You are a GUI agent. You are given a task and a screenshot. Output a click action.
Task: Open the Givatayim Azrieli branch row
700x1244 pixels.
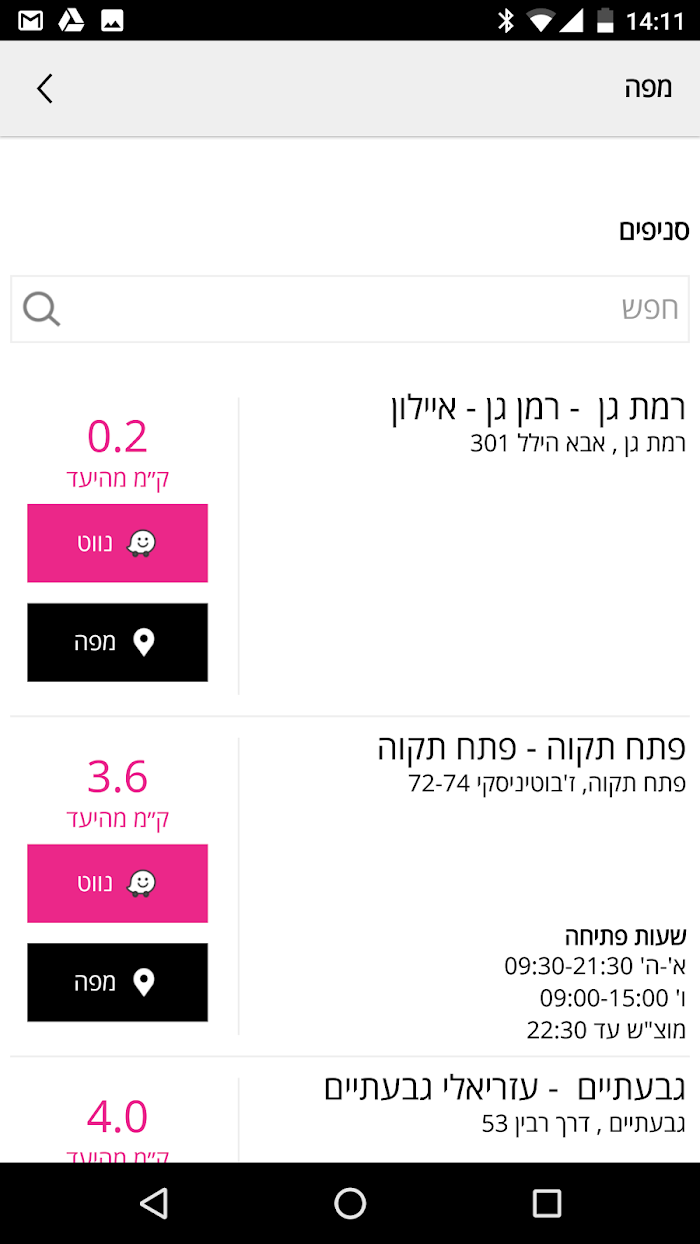tap(350, 1112)
